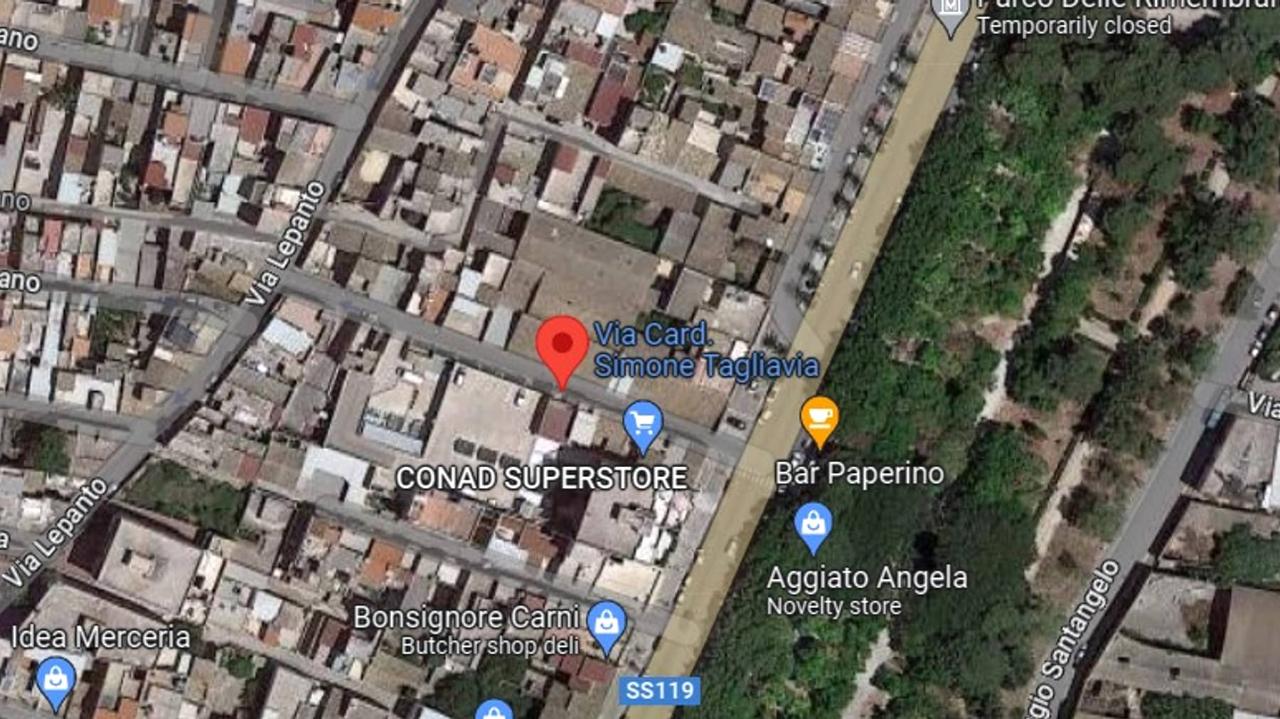Tap the Parco Delle Rimembranze marker
The image size is (1280, 719).
(948, 14)
